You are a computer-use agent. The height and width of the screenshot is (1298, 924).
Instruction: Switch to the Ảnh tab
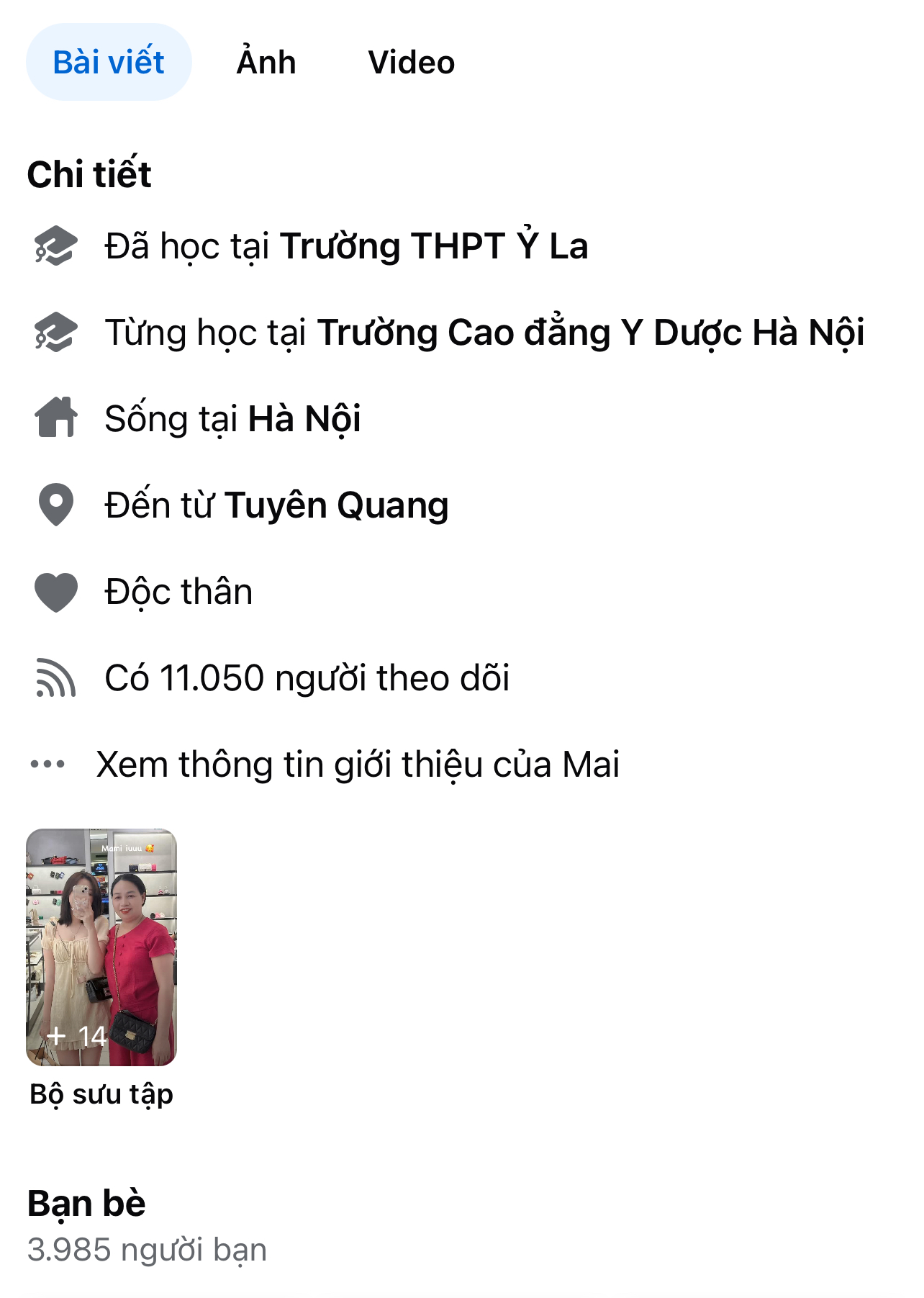pos(266,63)
